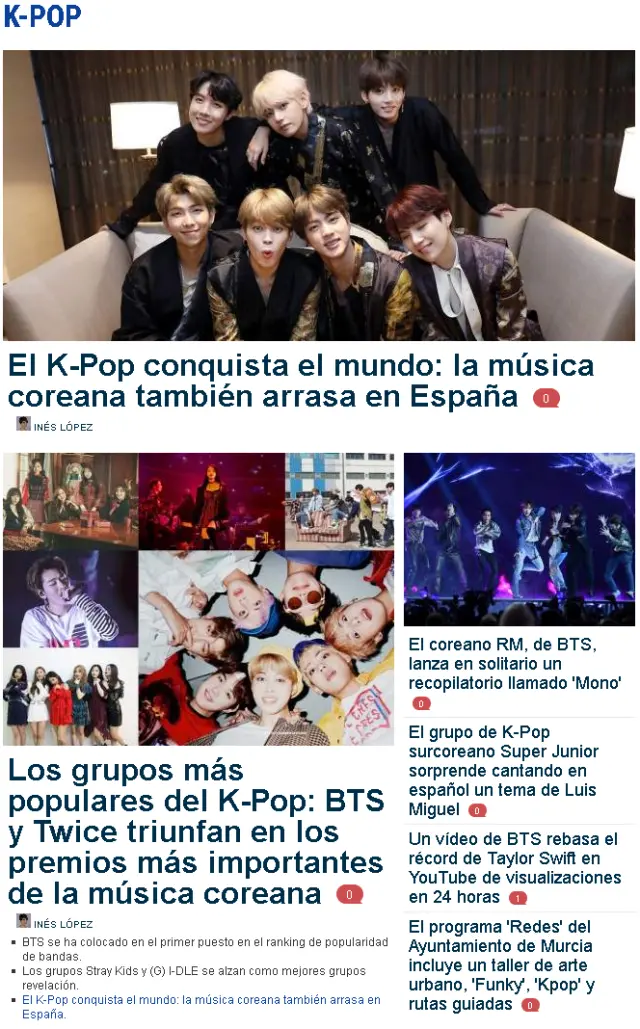View comments on 'El K-Pop conquista el mundo'
The width and height of the screenshot is (640, 1029).
(x=546, y=398)
